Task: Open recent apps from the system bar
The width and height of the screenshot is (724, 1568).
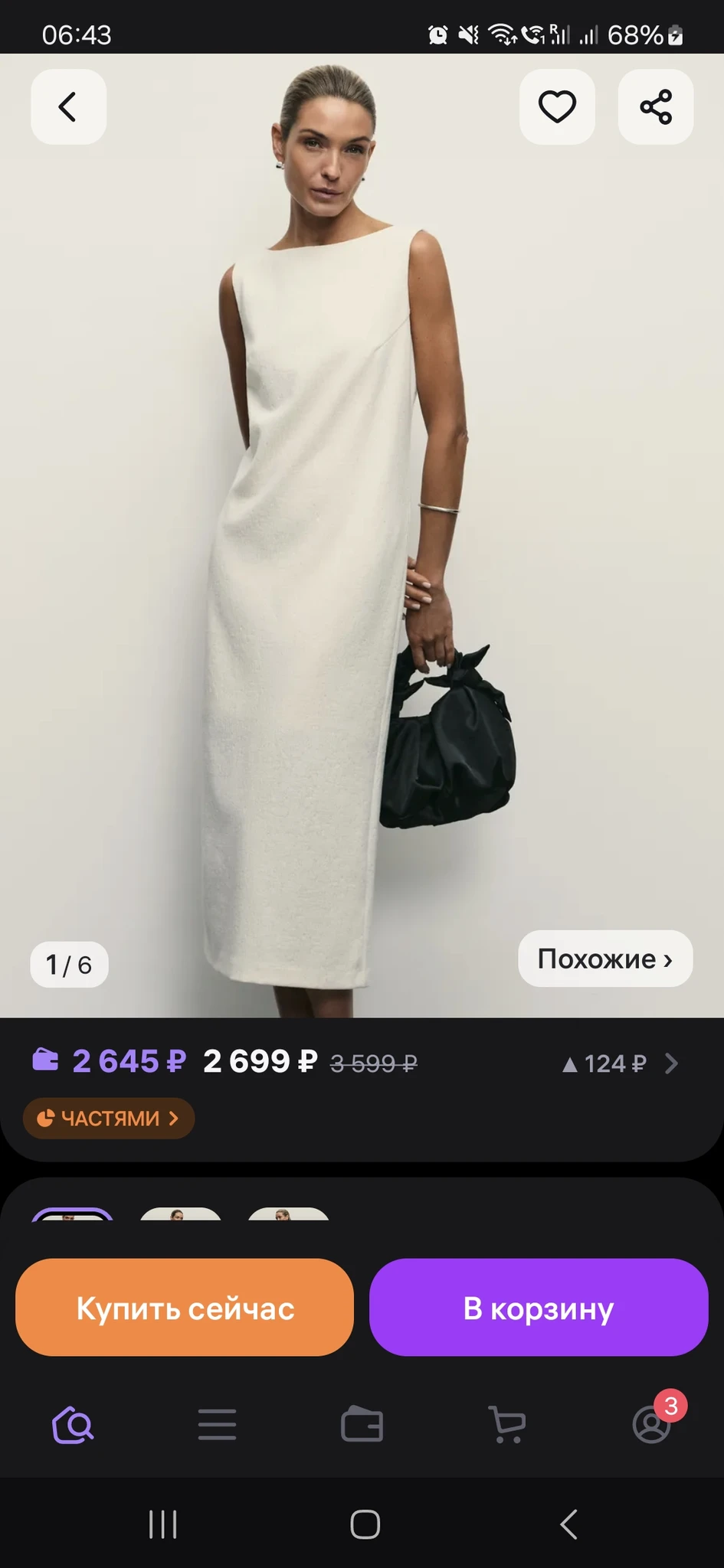Action: 162,1524
